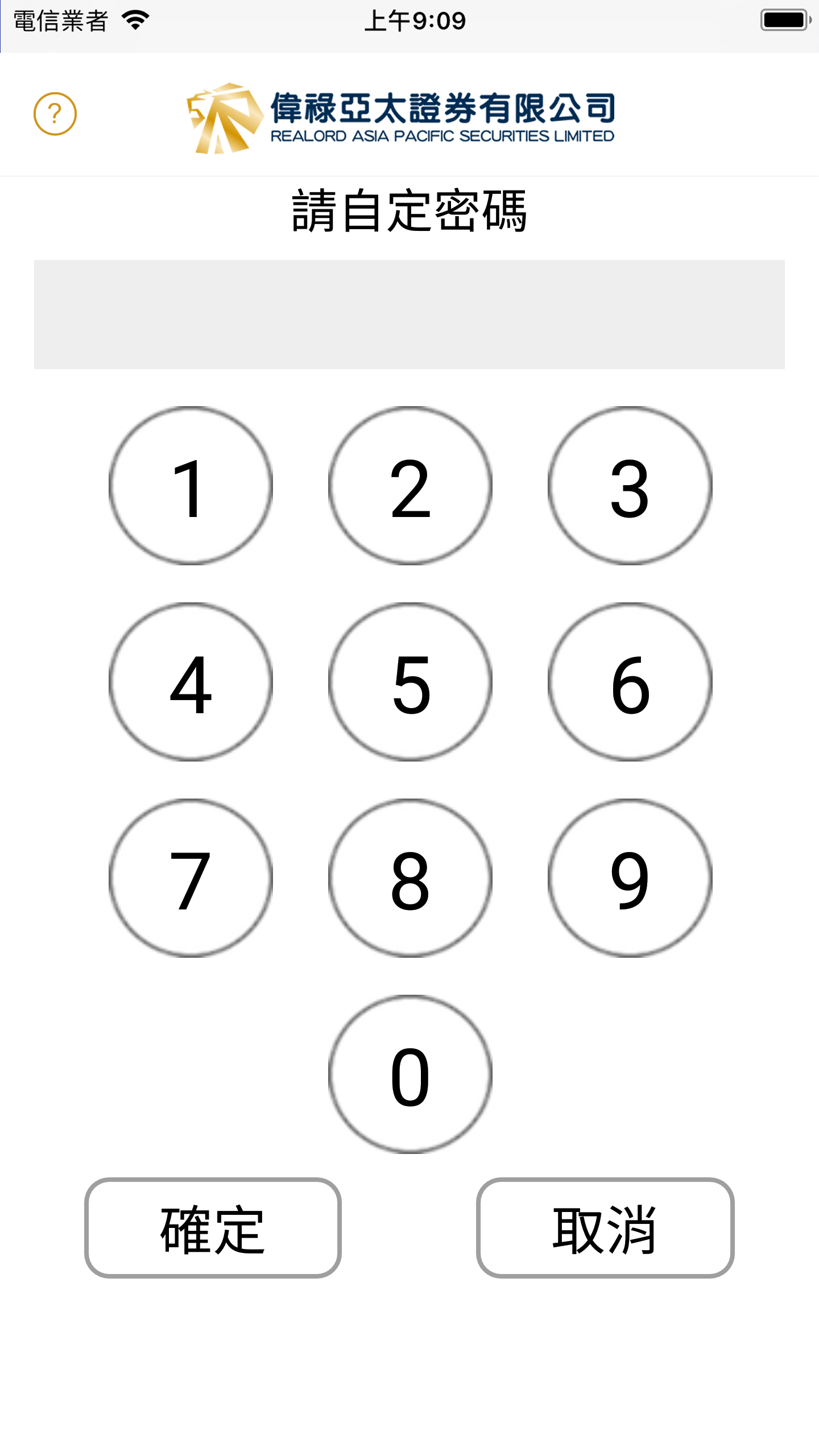The image size is (819, 1456).
Task: Cancel with the 取消 button
Action: point(605,1228)
